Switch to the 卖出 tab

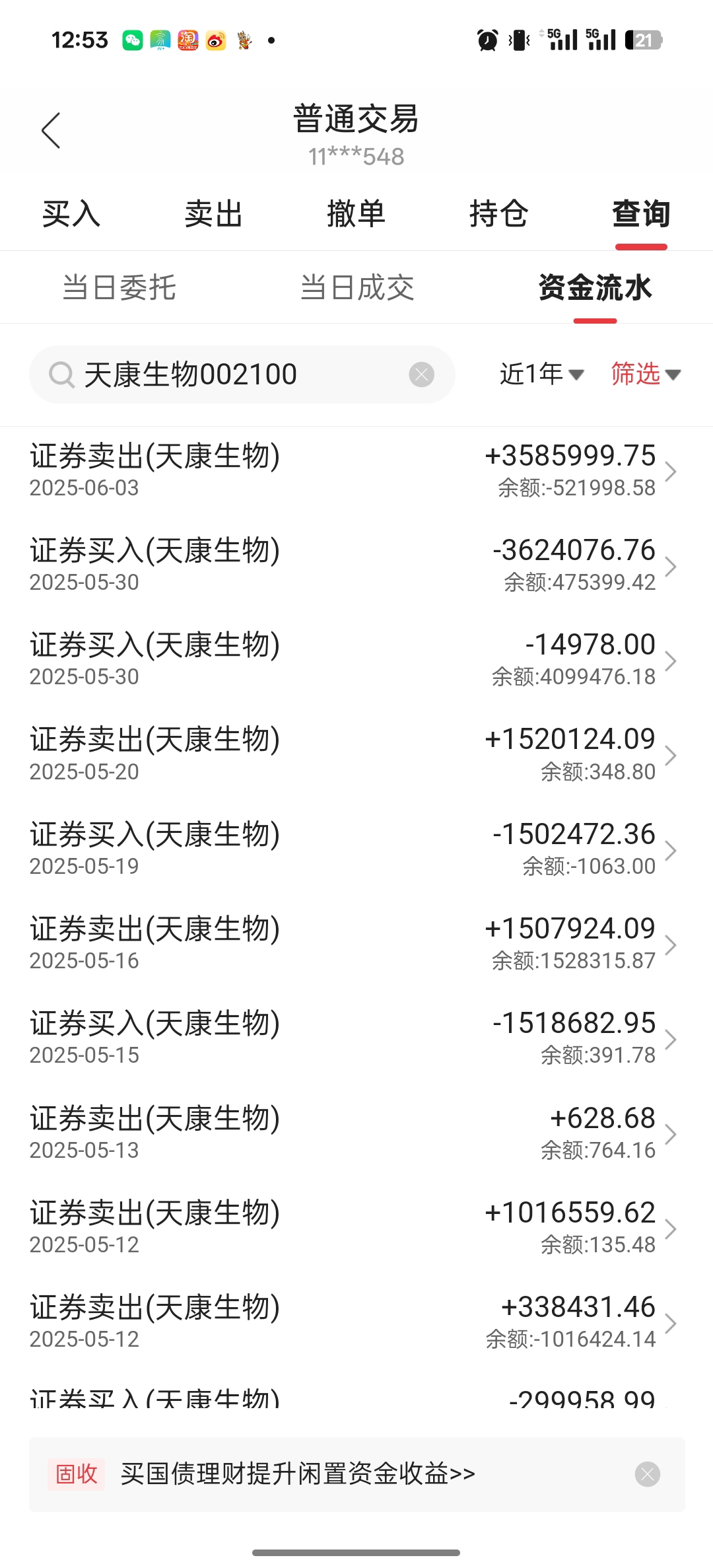[x=214, y=214]
